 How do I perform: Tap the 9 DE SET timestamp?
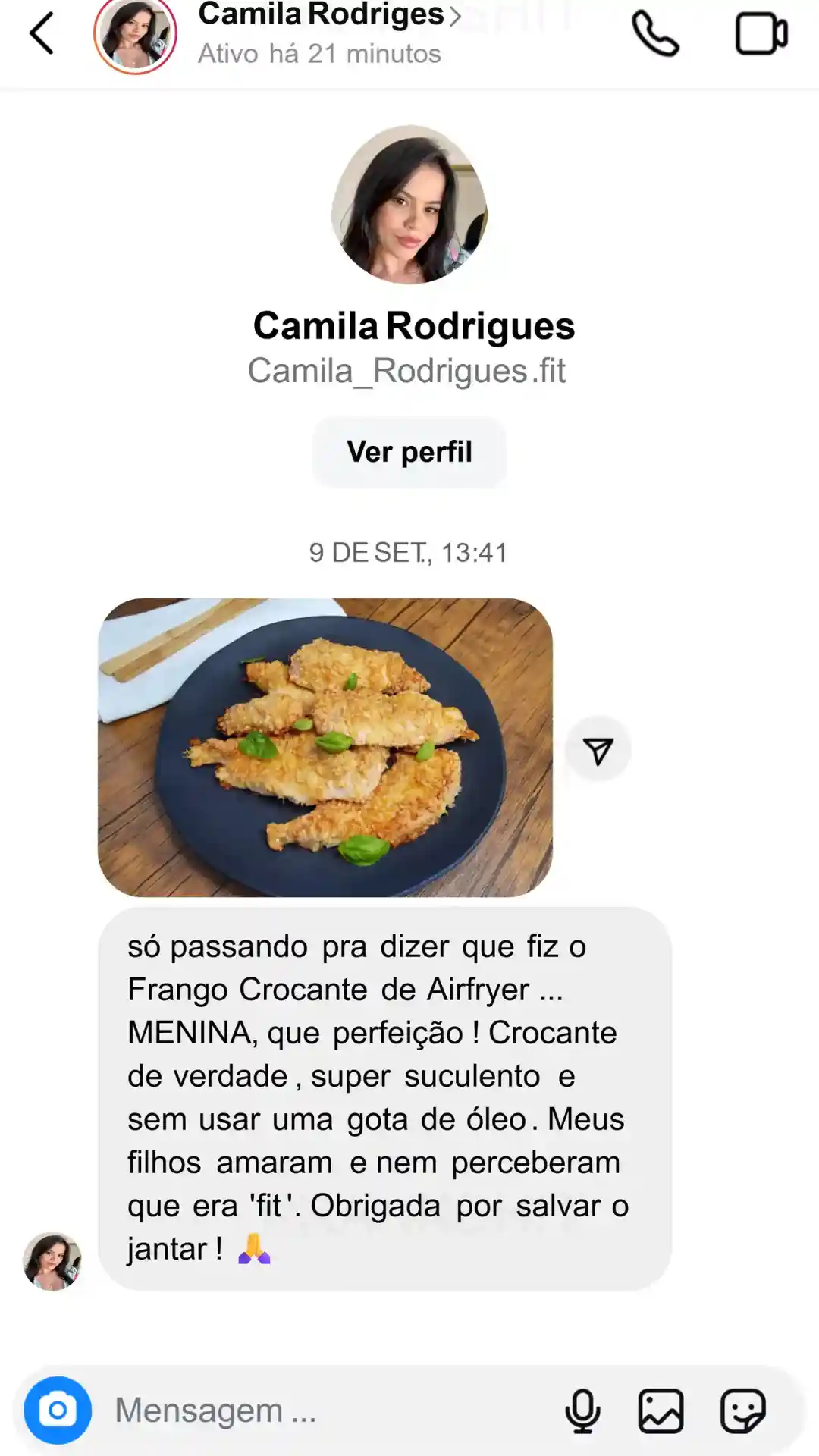(x=409, y=552)
